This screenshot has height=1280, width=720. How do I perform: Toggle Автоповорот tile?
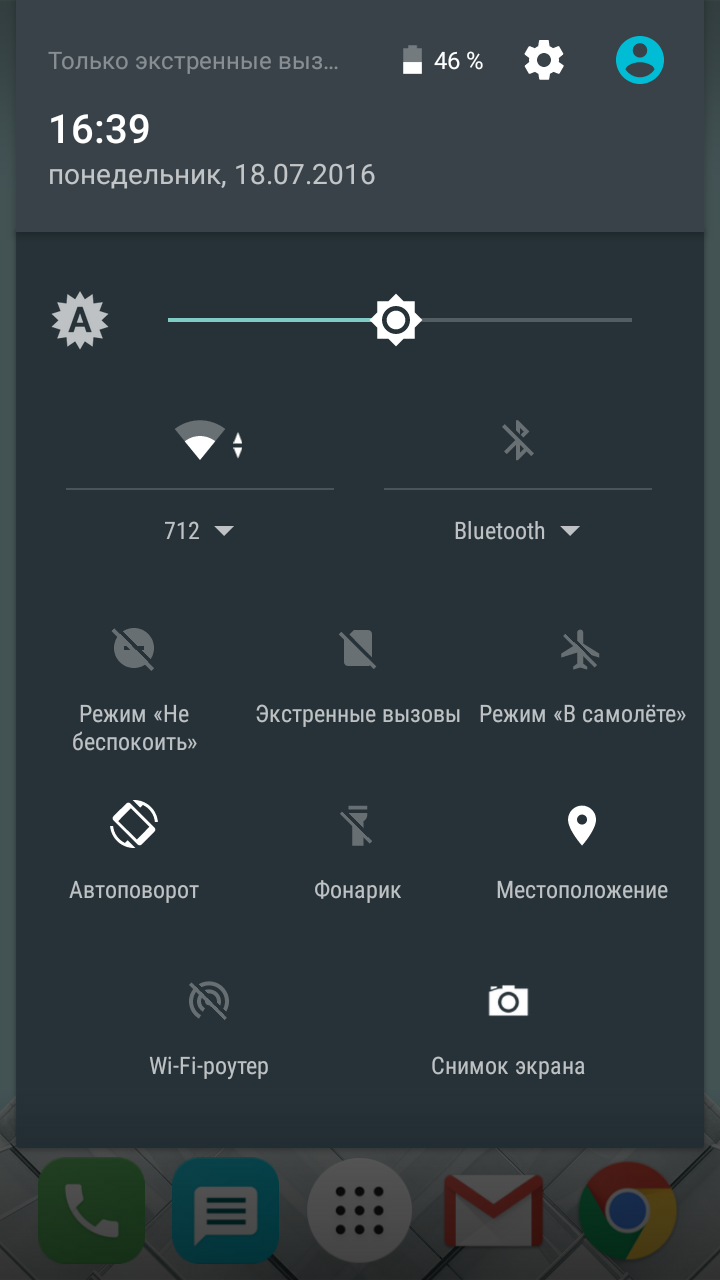pos(135,852)
